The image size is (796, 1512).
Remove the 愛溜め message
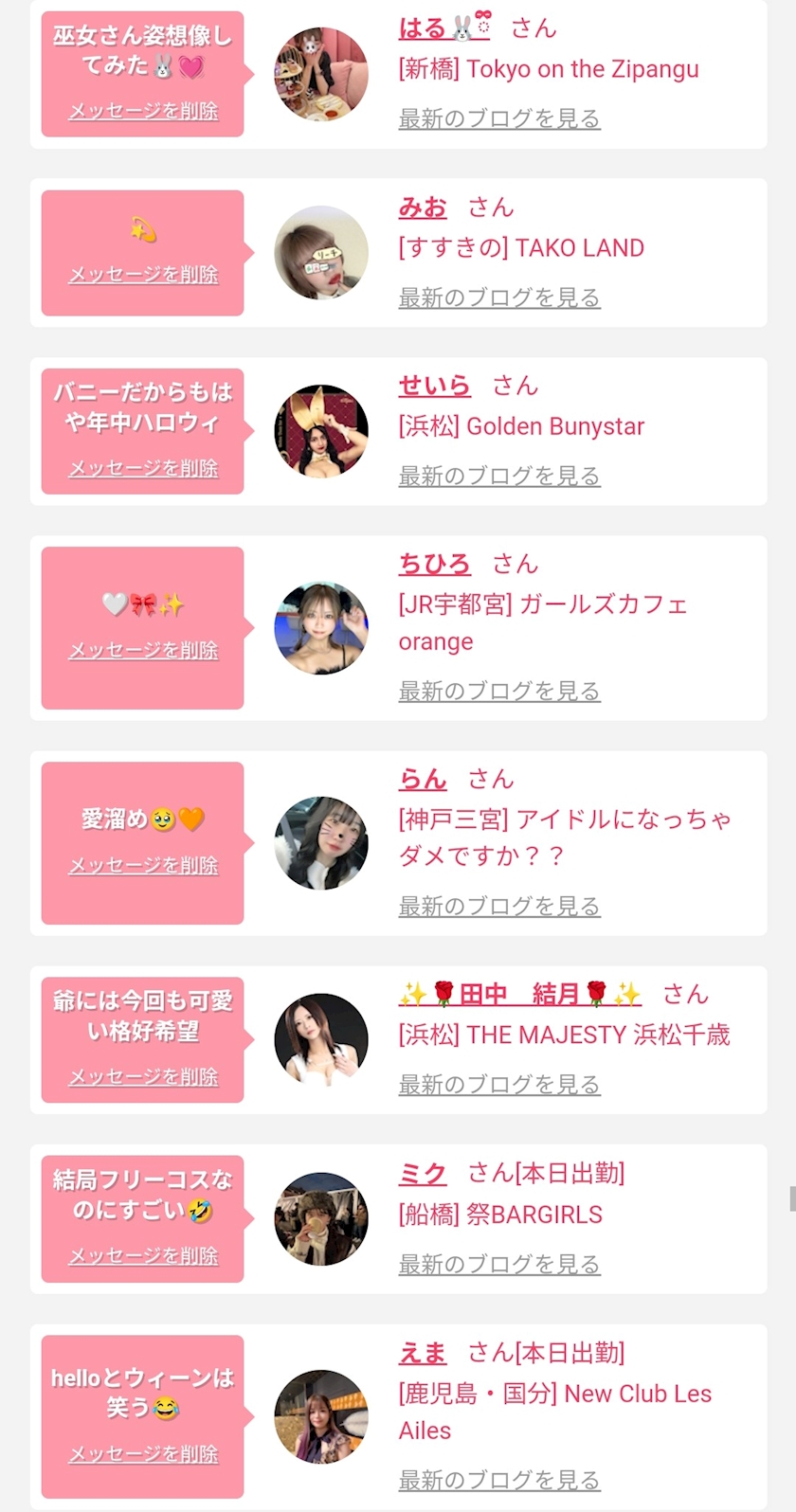click(x=143, y=865)
